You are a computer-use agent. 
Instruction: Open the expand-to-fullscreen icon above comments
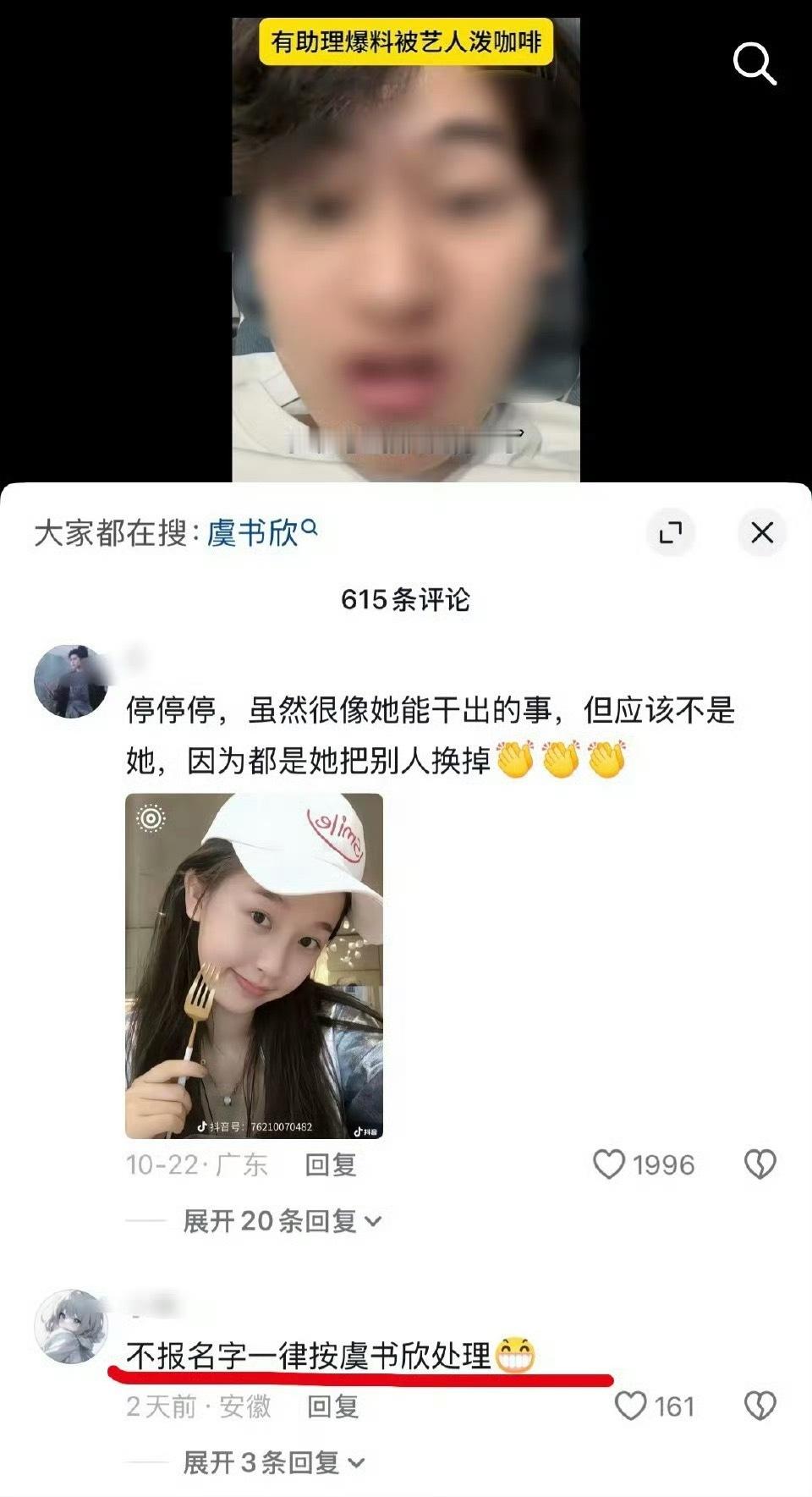pyautogui.click(x=672, y=533)
